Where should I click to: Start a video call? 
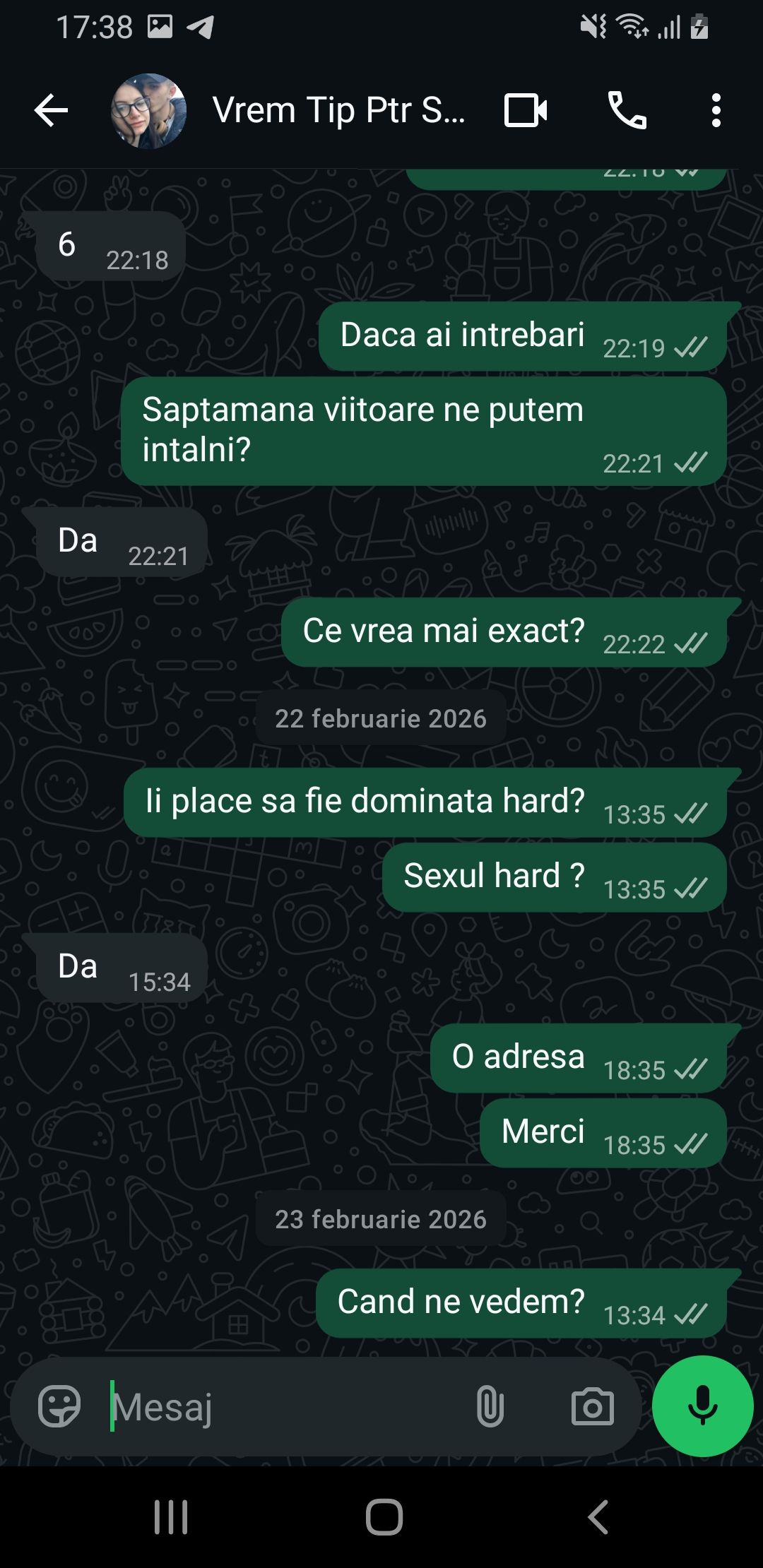click(526, 111)
